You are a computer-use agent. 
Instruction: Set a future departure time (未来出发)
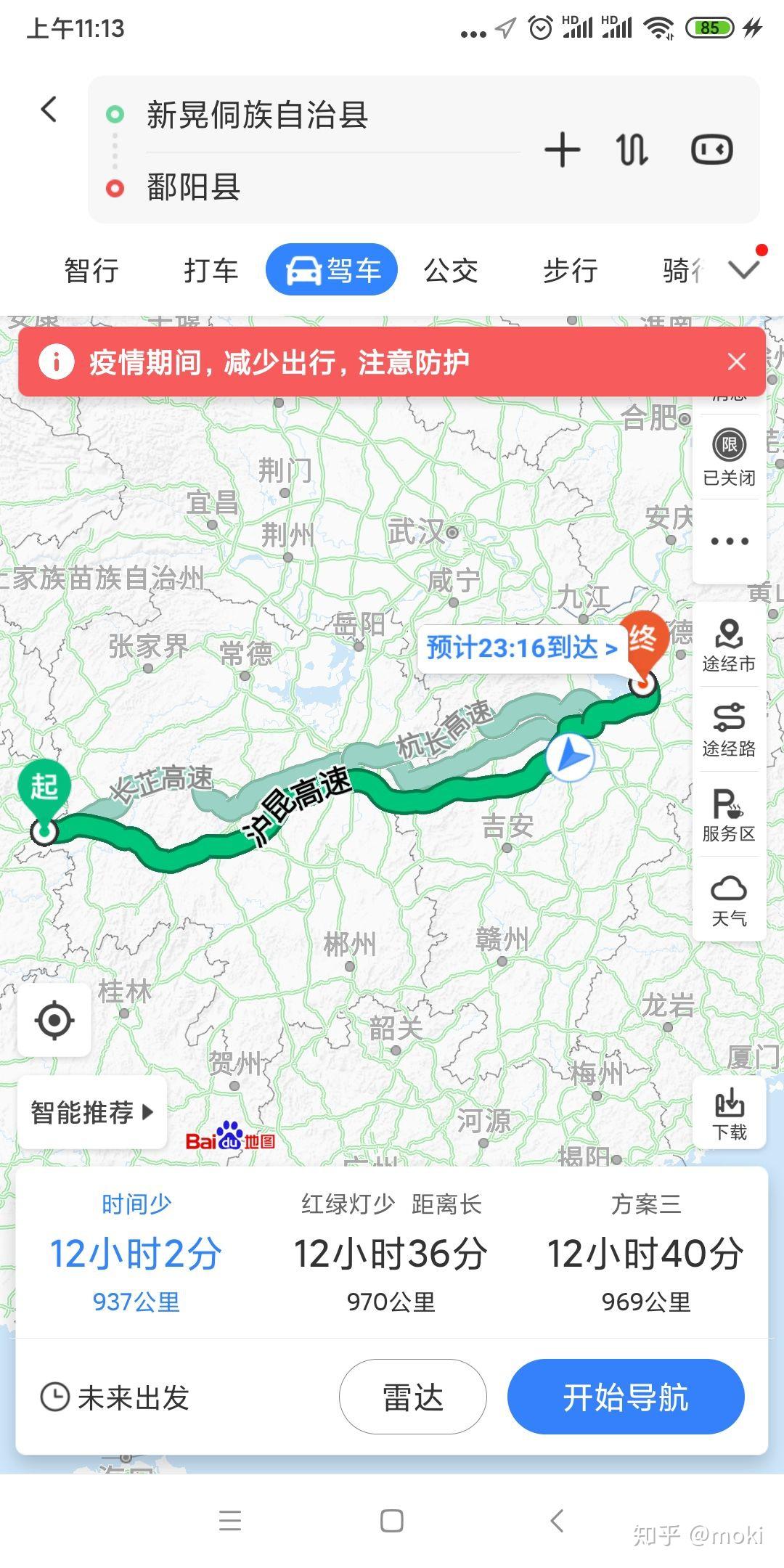[x=116, y=1397]
